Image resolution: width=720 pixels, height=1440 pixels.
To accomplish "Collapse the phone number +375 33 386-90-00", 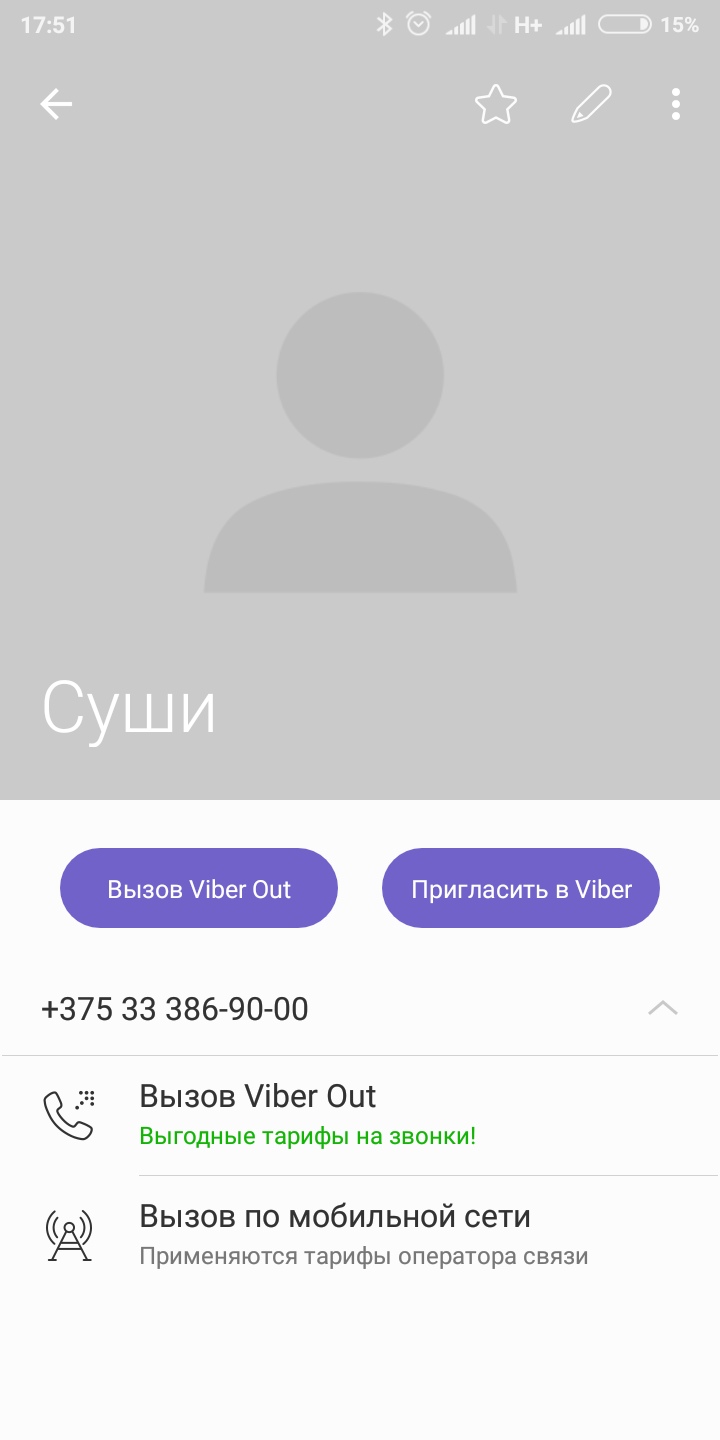I will tap(662, 1008).
